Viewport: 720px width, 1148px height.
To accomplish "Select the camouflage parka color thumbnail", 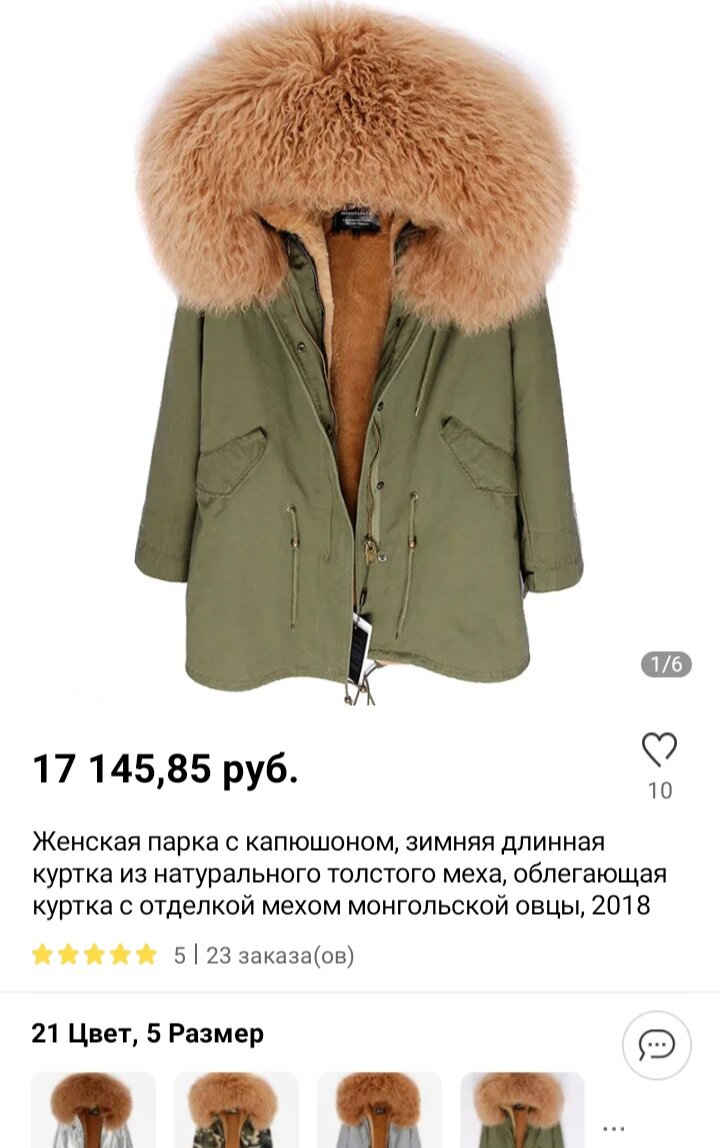I will tap(236, 1110).
